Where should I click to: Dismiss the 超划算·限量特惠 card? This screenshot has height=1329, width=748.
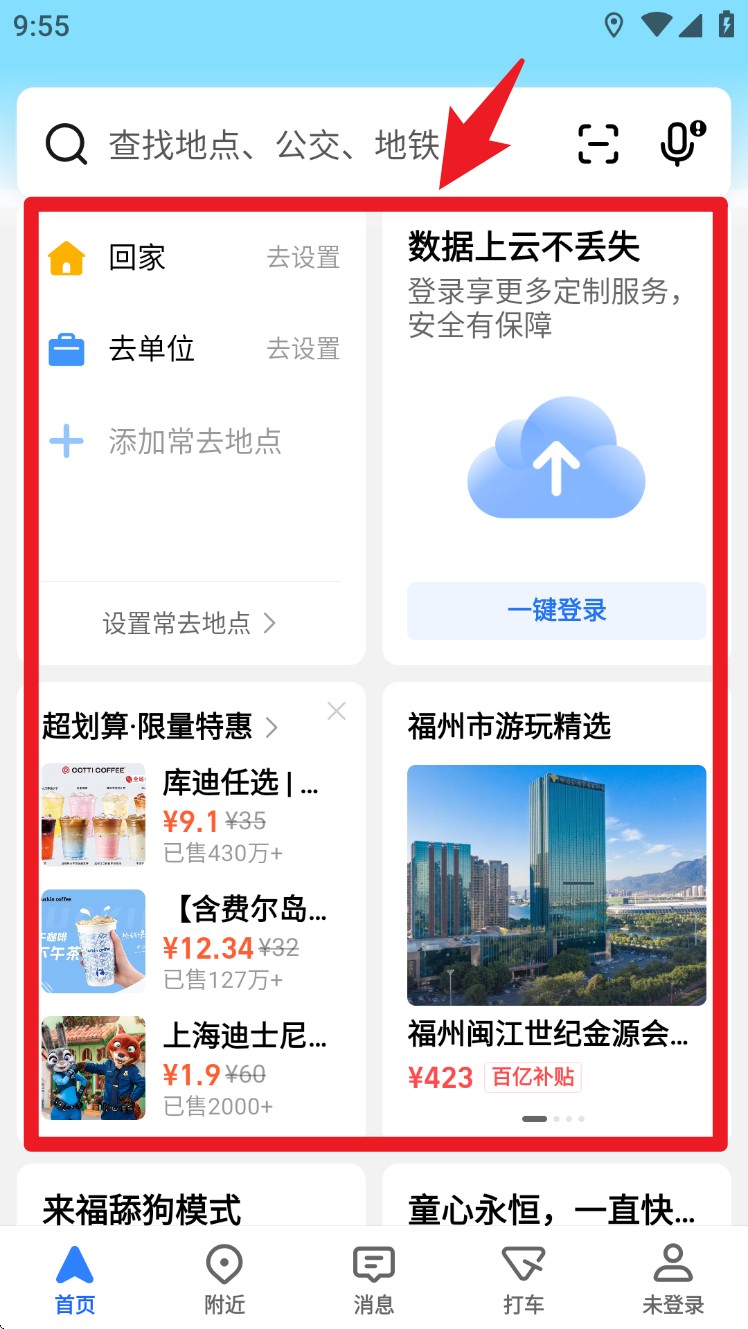tap(337, 711)
